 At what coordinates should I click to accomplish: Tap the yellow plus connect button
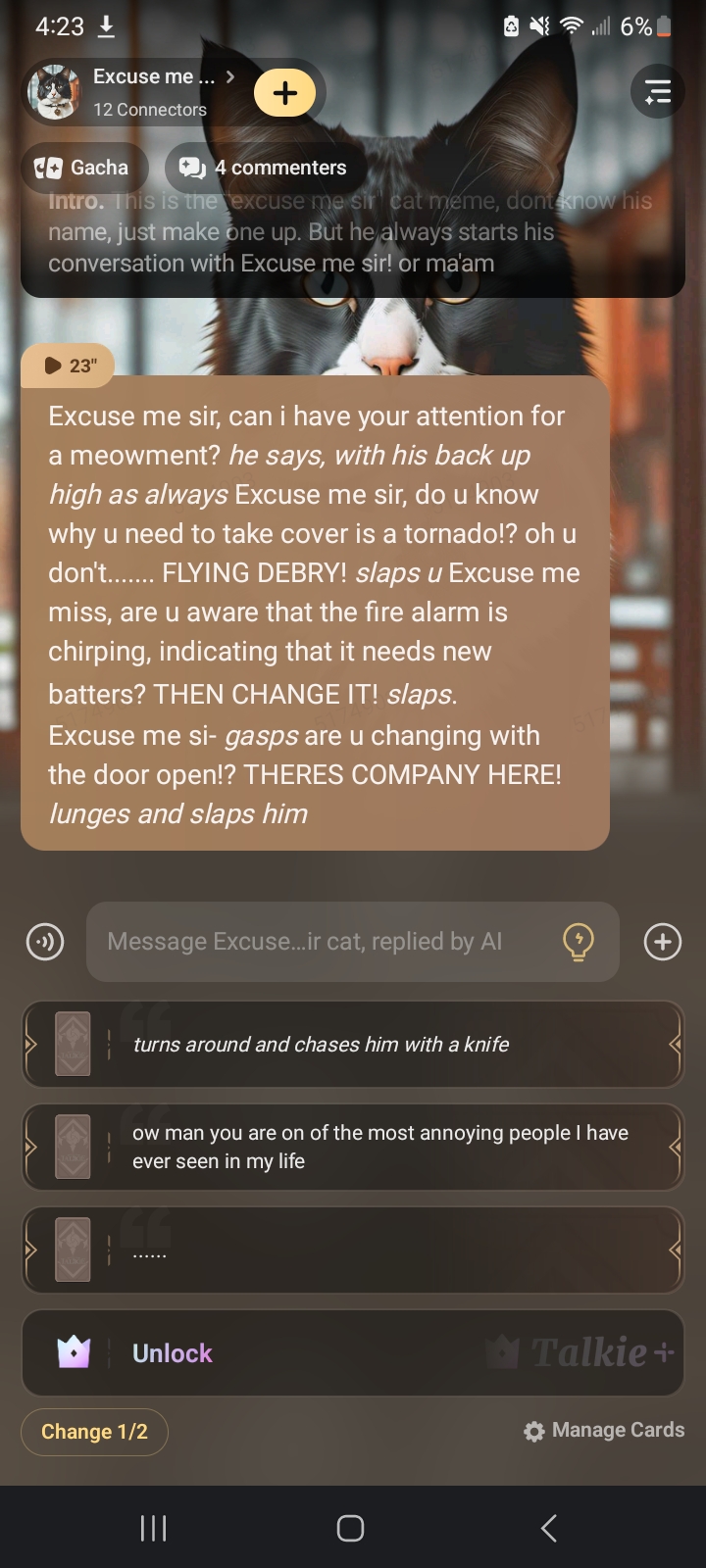click(x=285, y=93)
